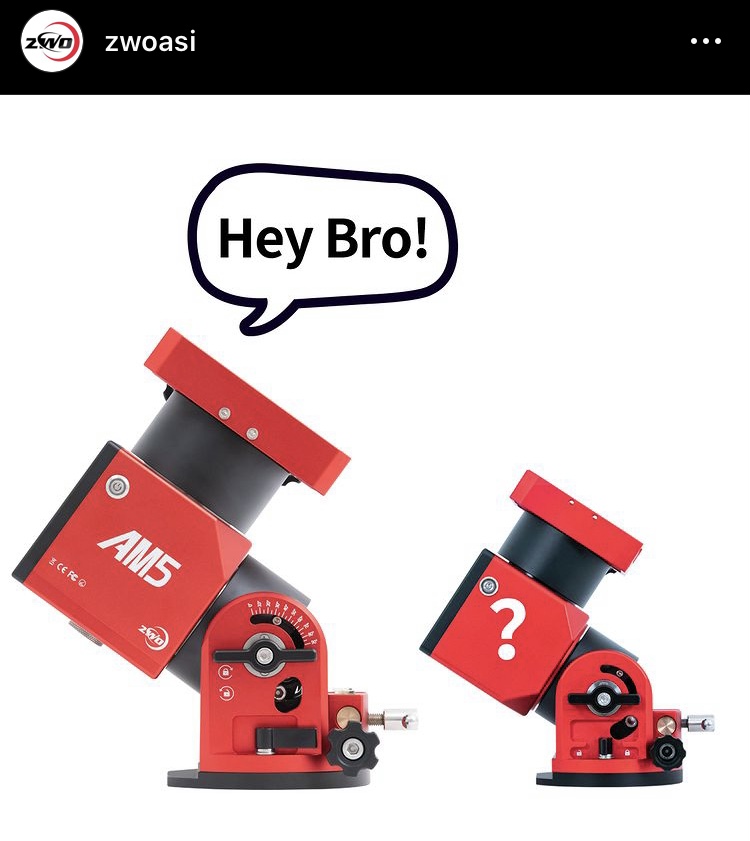Viewport: 750px width, 841px height.
Task: Tap the AM5 mount post image
Action: pos(375,470)
